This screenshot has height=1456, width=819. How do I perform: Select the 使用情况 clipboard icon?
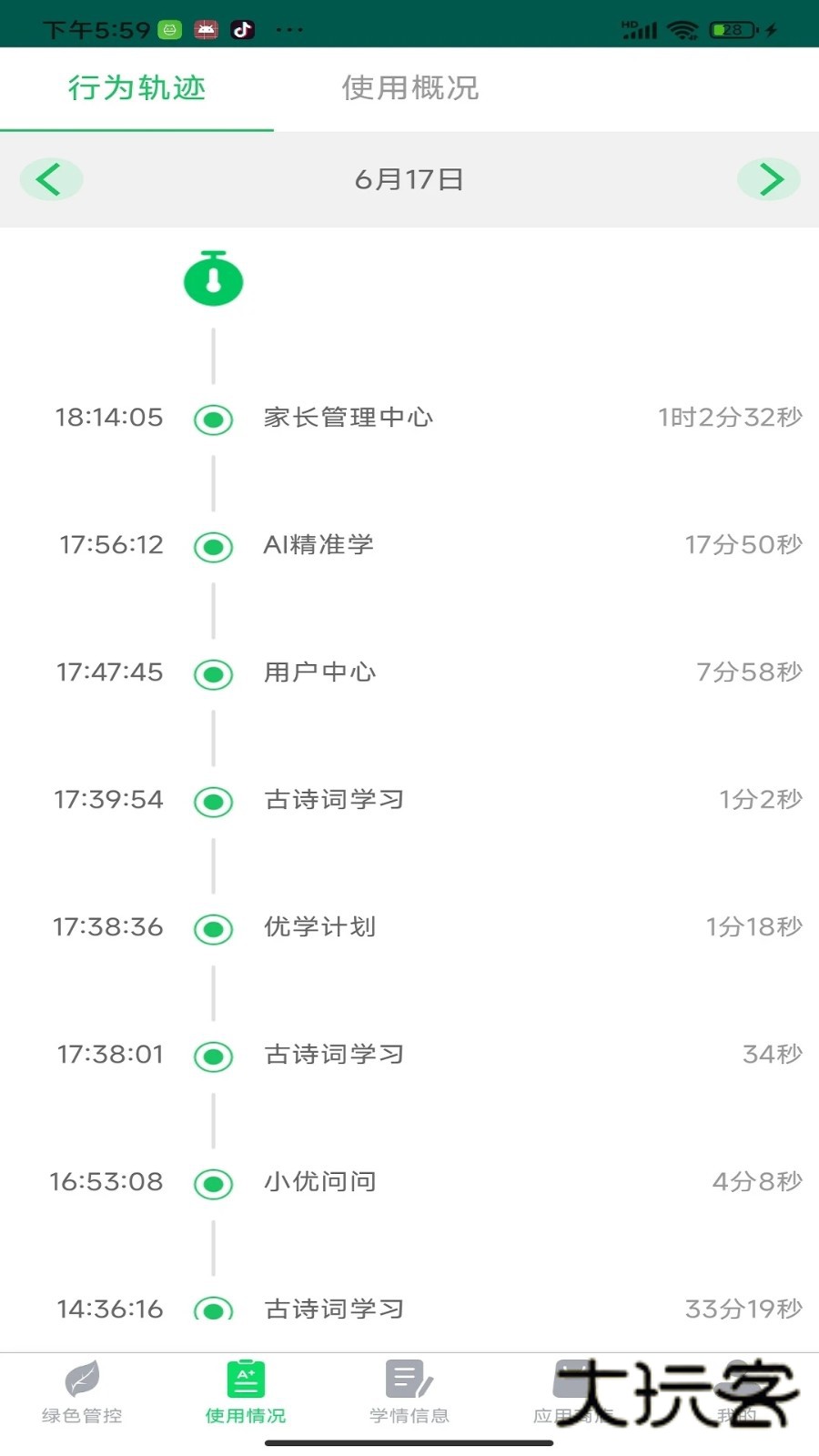click(x=245, y=1380)
